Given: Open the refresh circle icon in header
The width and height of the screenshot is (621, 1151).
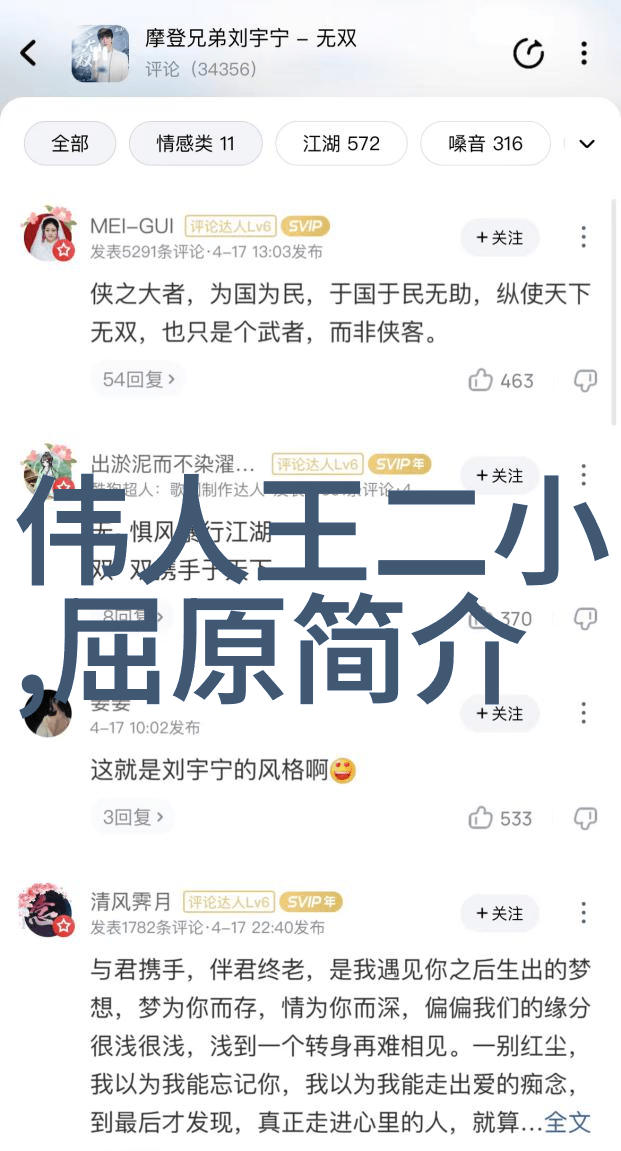Looking at the screenshot, I should pyautogui.click(x=529, y=53).
